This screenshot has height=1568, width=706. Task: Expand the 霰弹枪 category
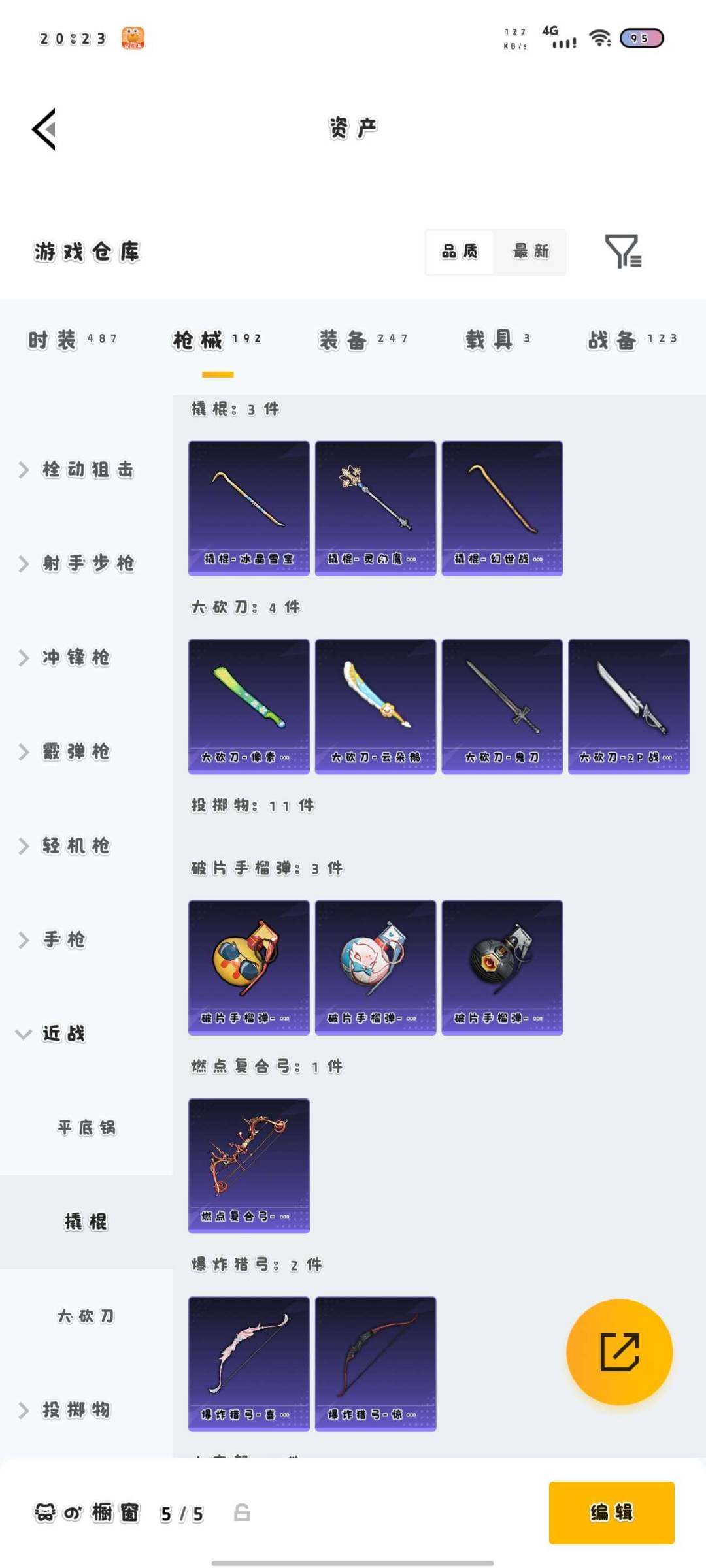pos(65,751)
